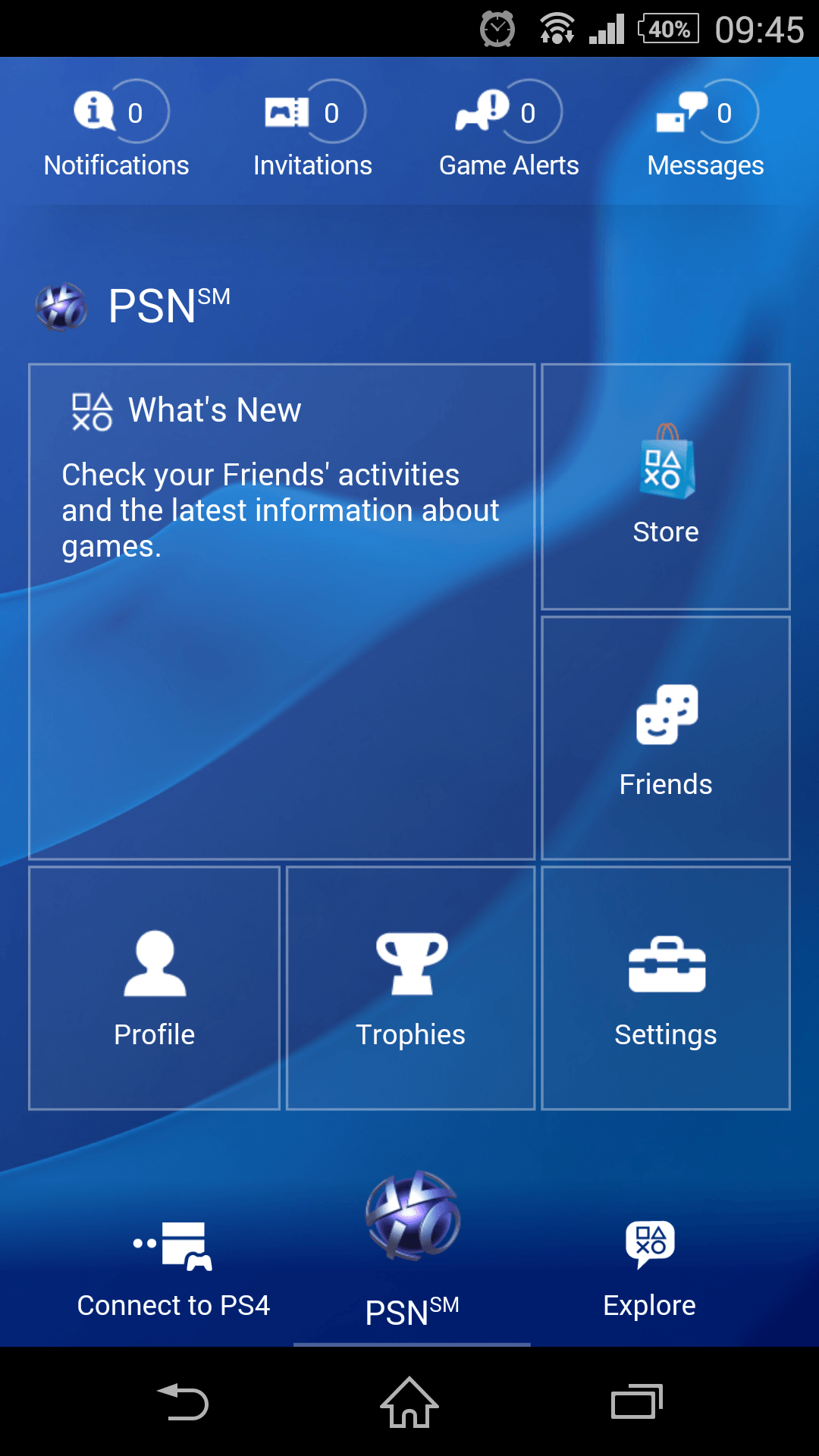Screen dimensions: 819x1456
Task: Open the Trophies tile
Action: click(411, 988)
